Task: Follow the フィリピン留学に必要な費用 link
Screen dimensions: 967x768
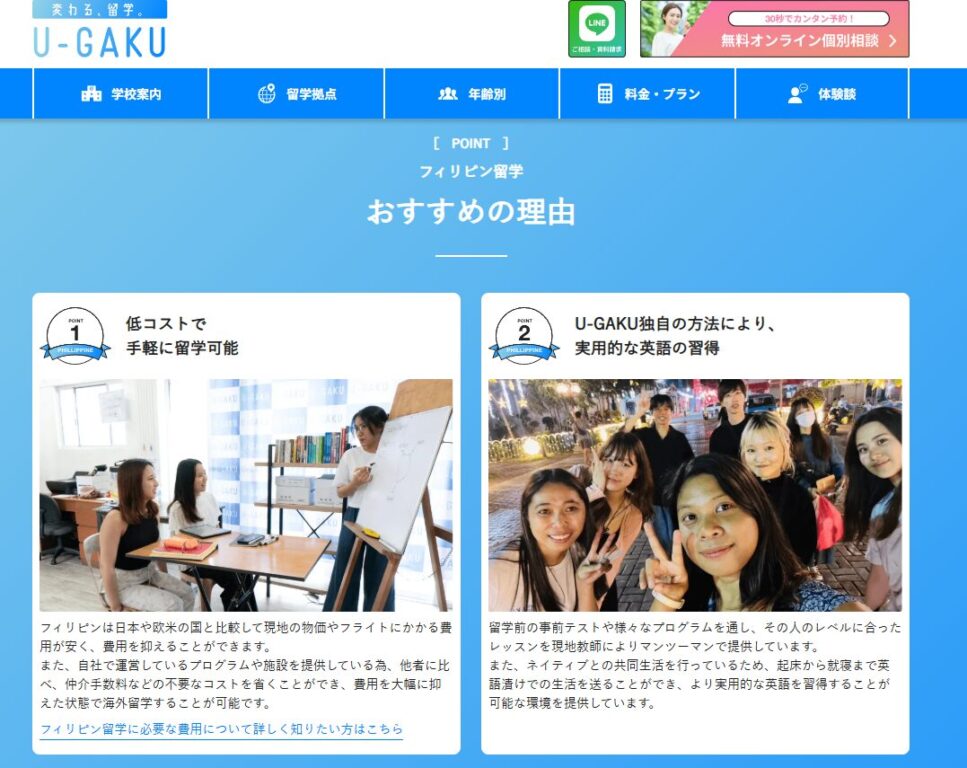Action: 221,729
